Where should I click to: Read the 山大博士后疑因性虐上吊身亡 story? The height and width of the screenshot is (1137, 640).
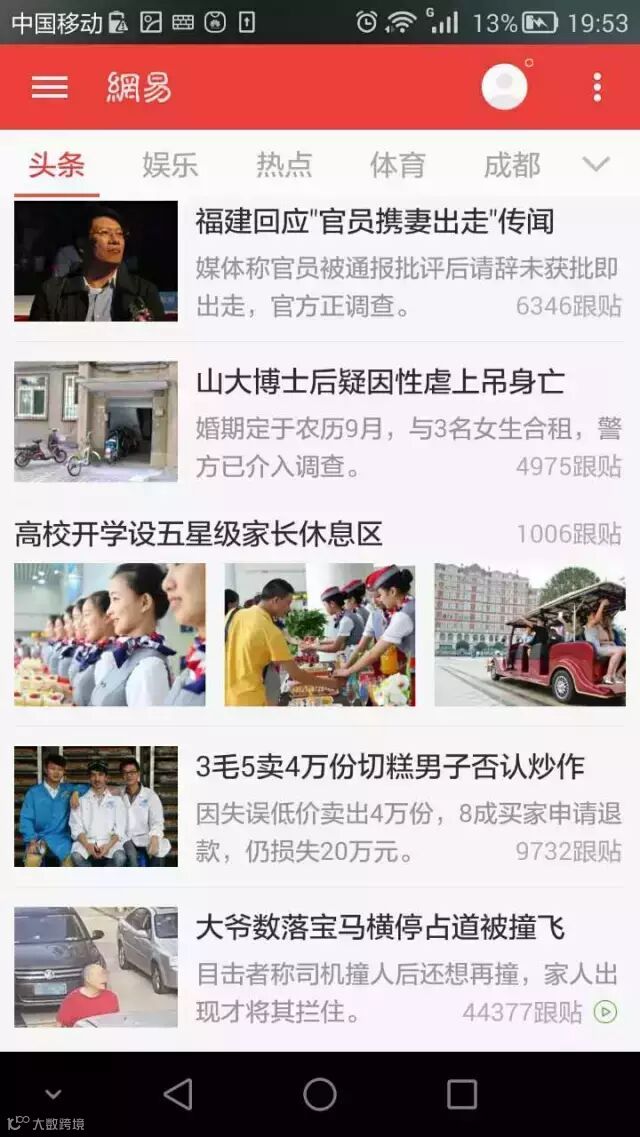pos(380,382)
